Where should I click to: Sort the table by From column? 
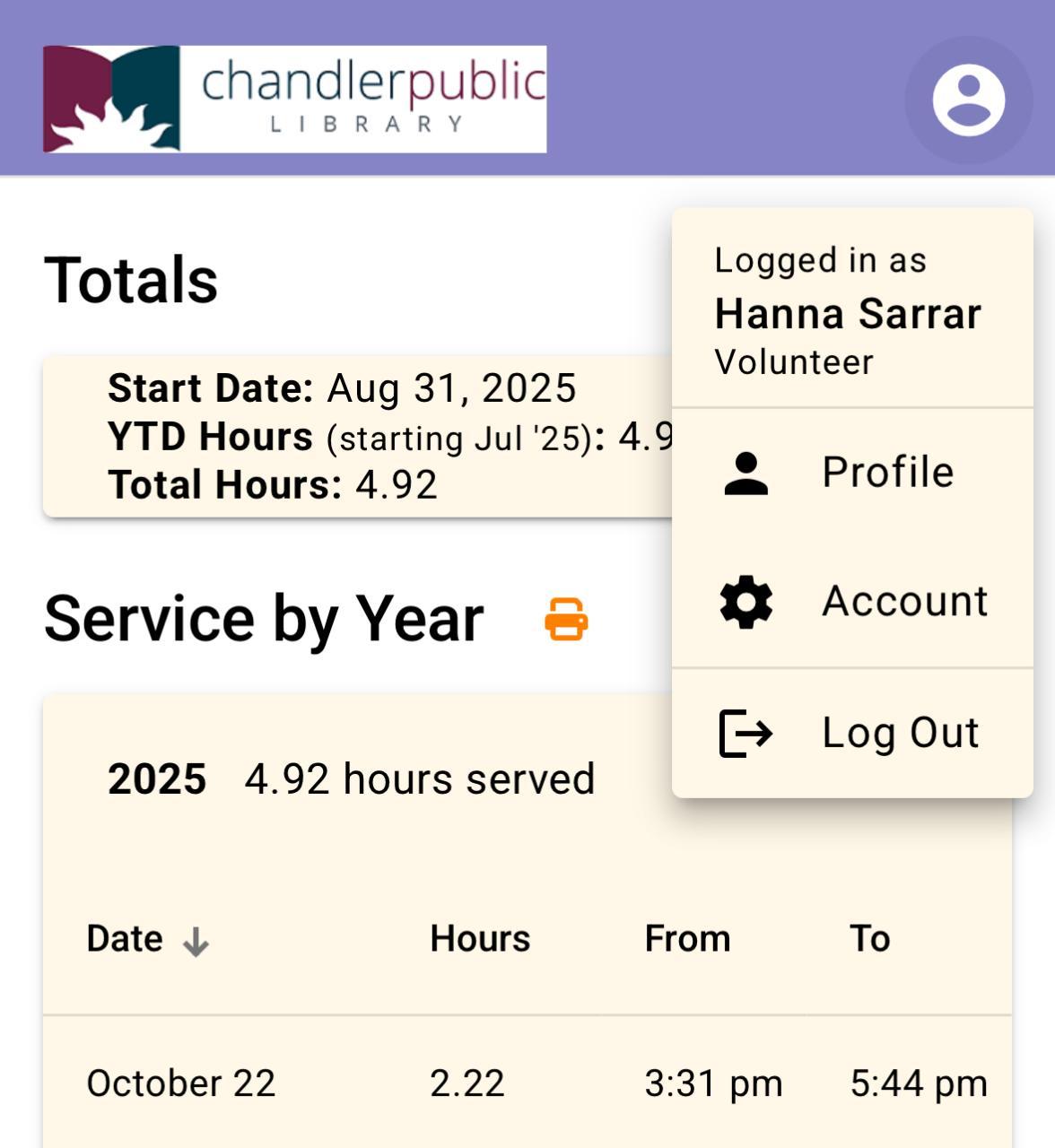click(687, 939)
